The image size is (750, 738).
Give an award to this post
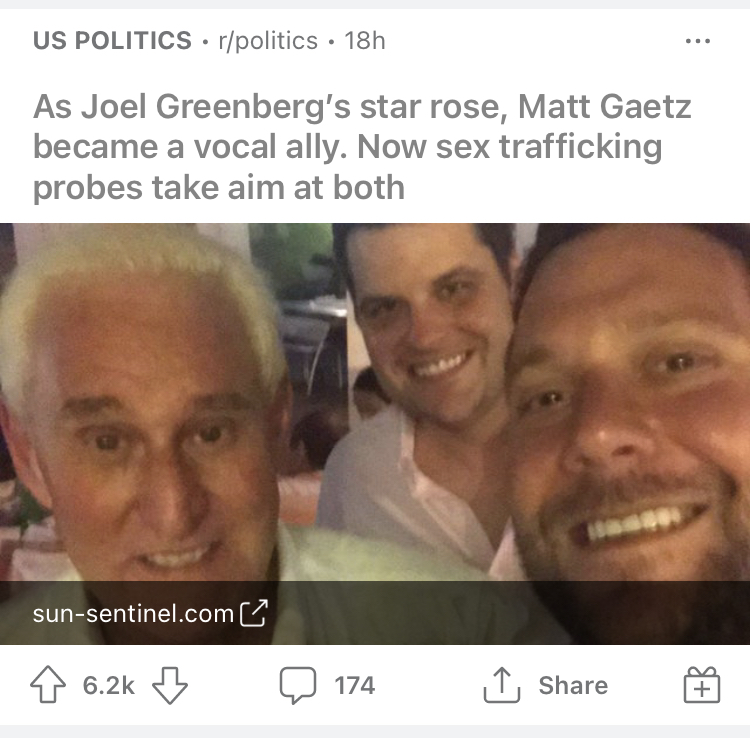(x=700, y=685)
